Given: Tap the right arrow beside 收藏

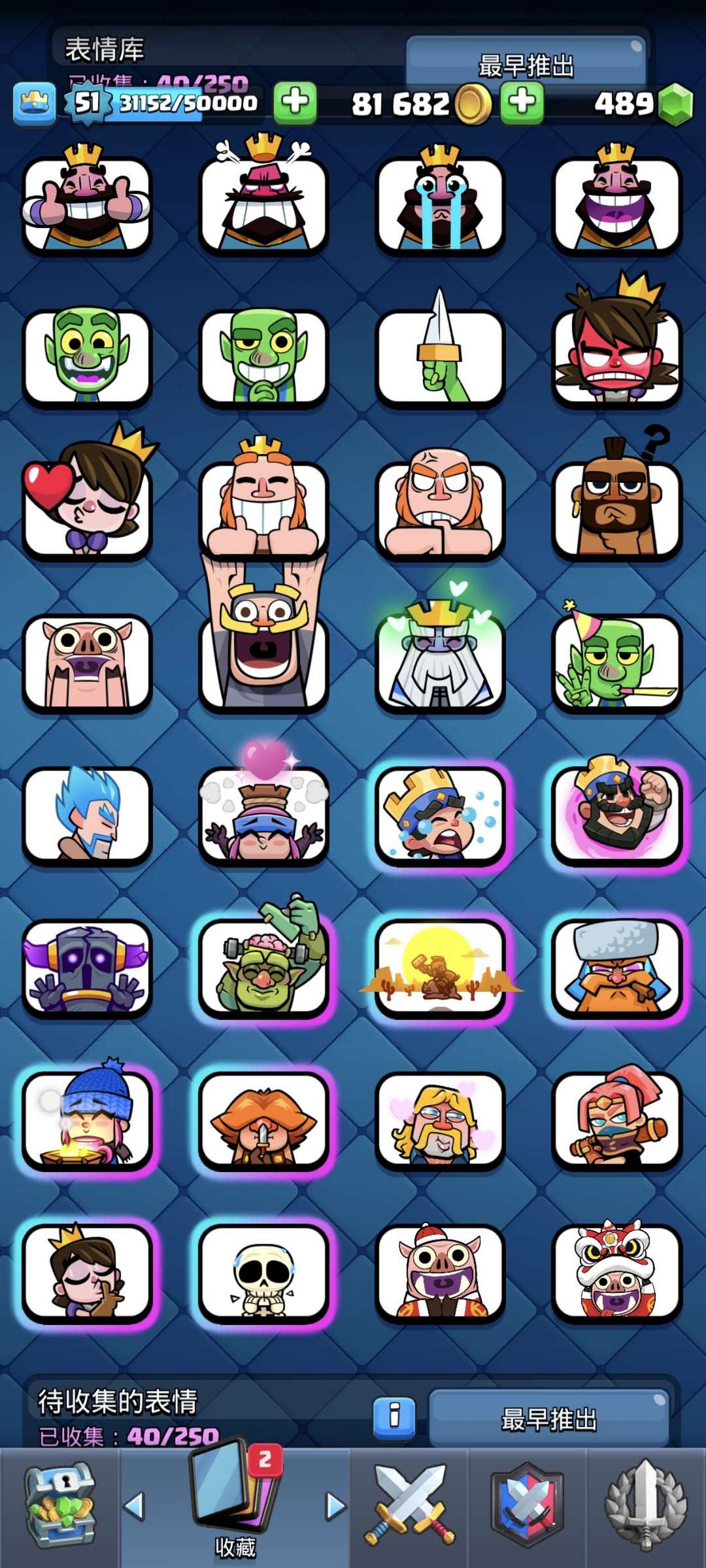Looking at the screenshot, I should [x=336, y=1506].
